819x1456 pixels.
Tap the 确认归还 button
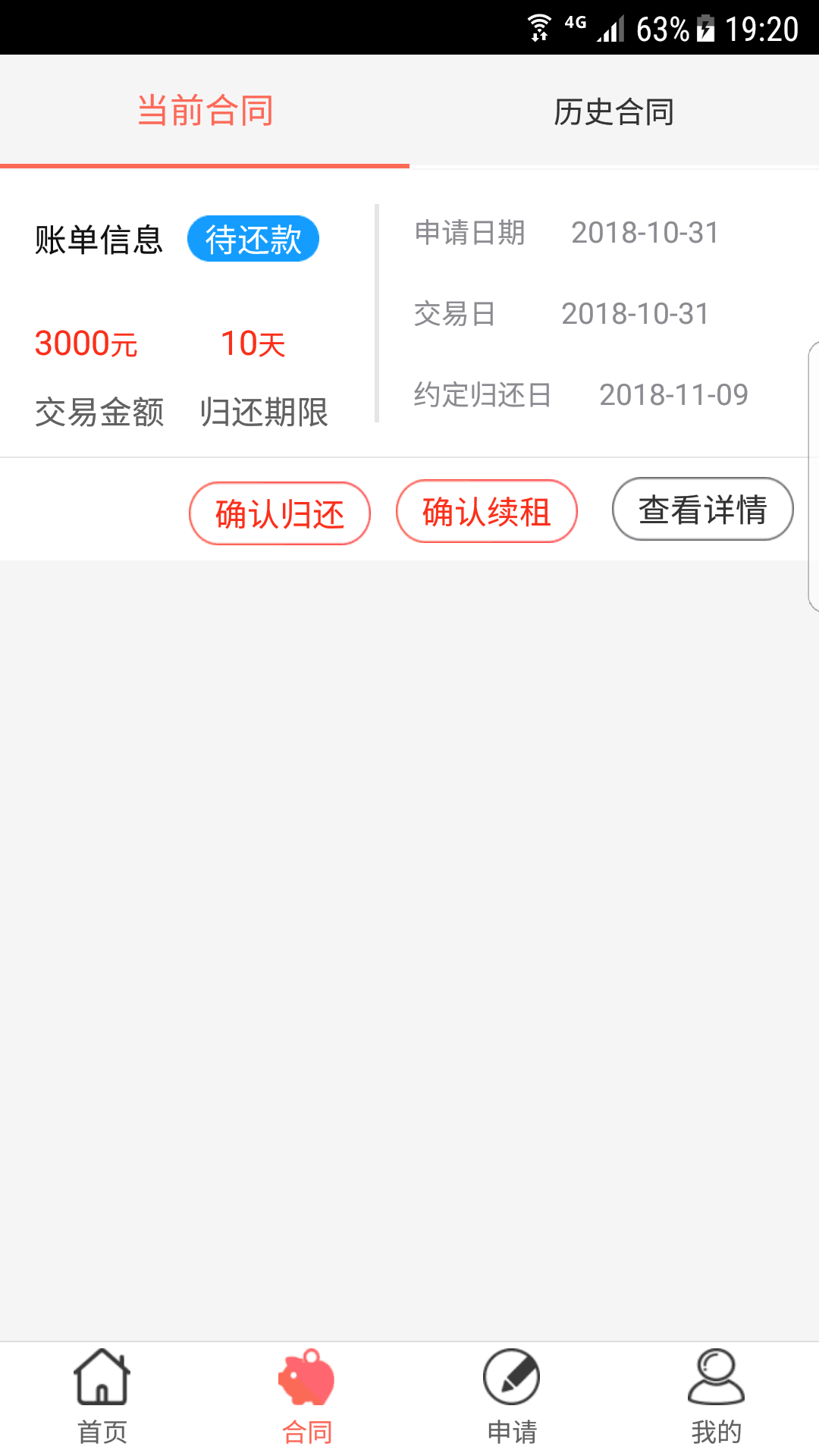280,513
